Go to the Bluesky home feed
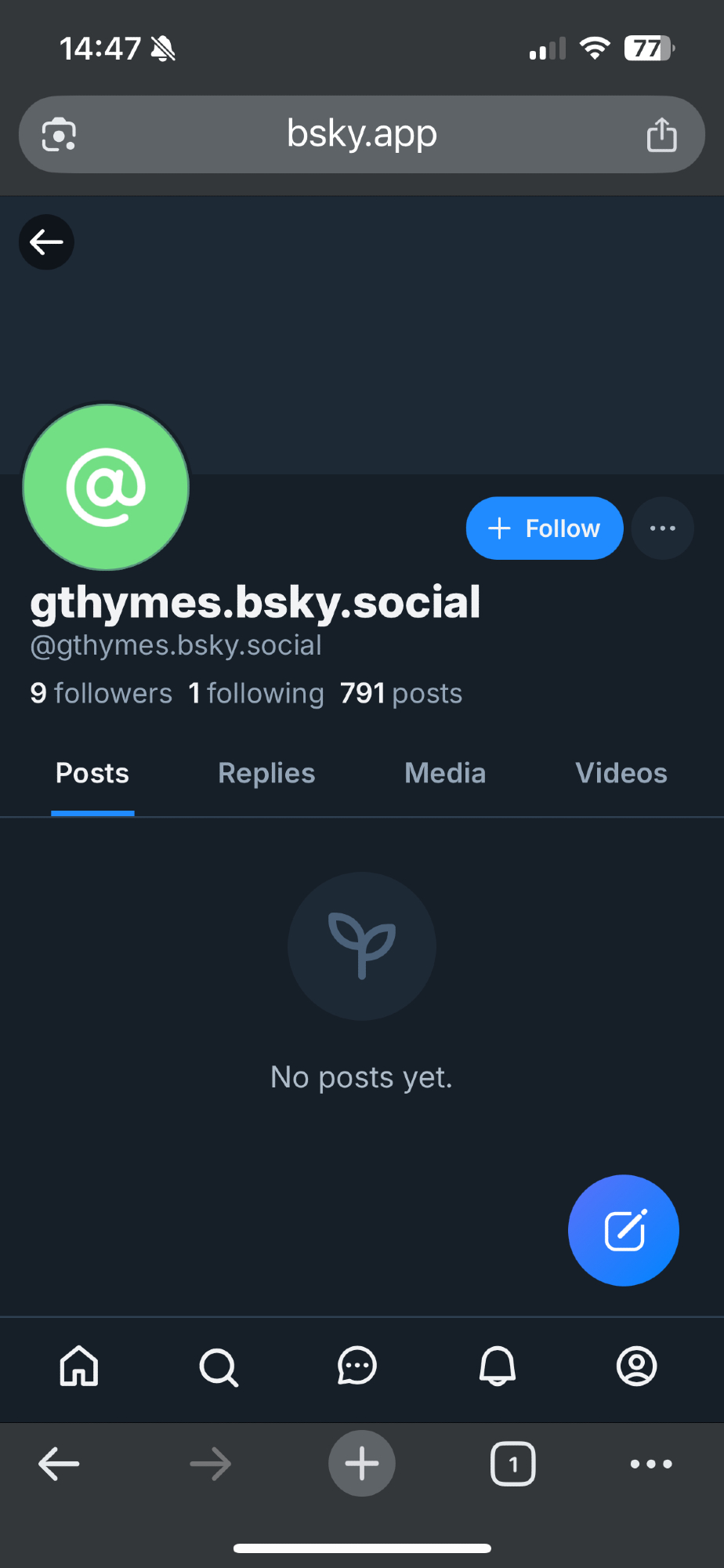 click(x=79, y=1367)
